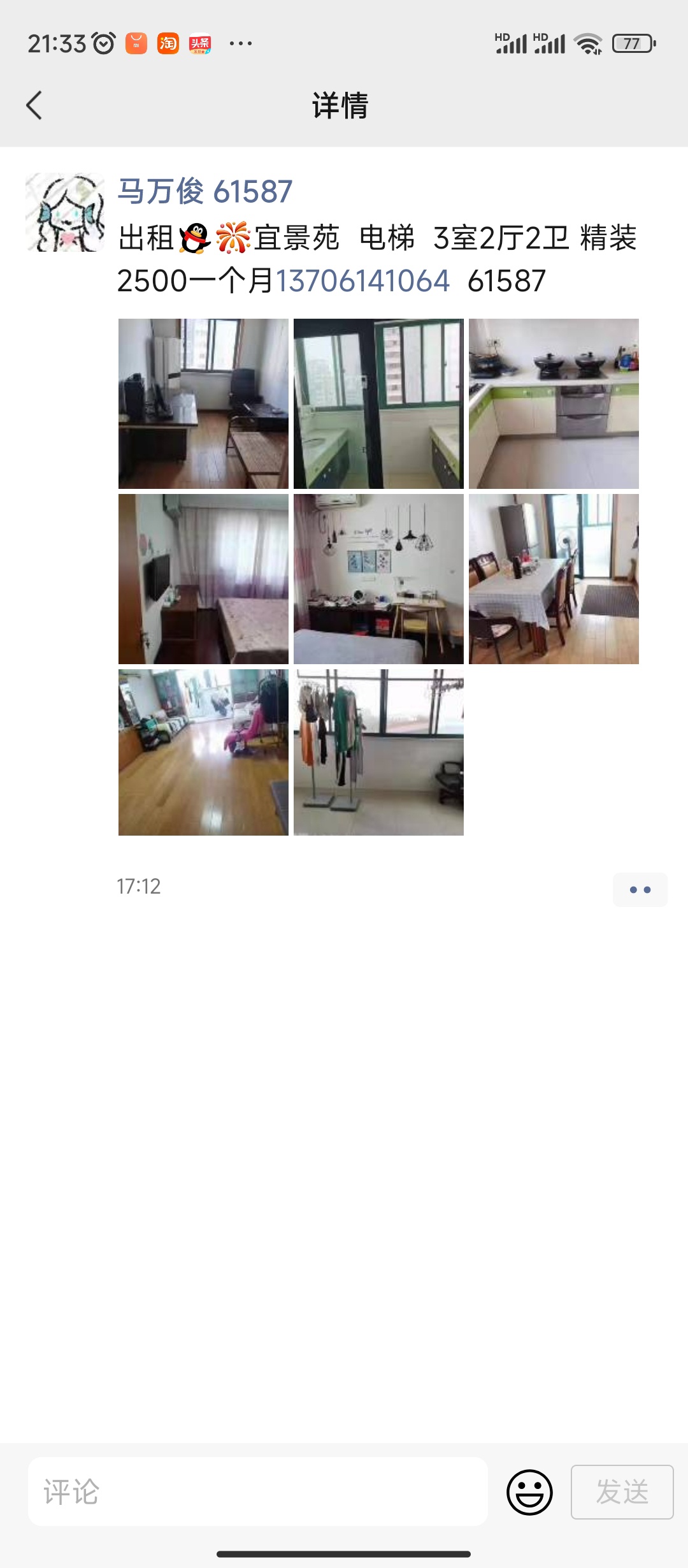This screenshot has height=1568, width=688.
Task: View the bathroom sink photo
Action: [x=378, y=403]
